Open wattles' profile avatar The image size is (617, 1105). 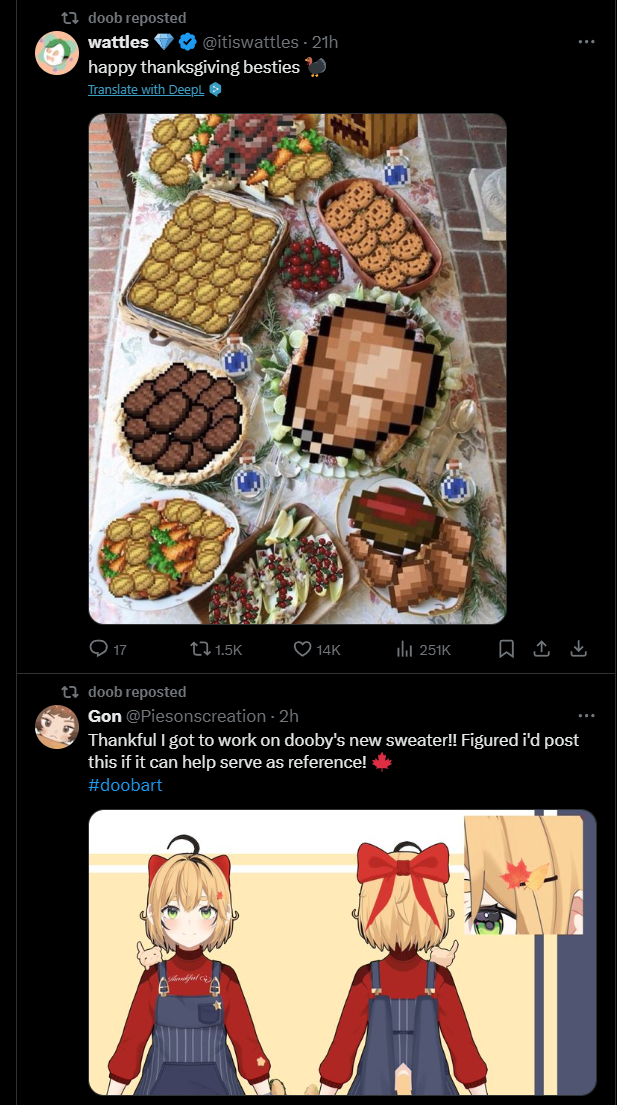(57, 53)
